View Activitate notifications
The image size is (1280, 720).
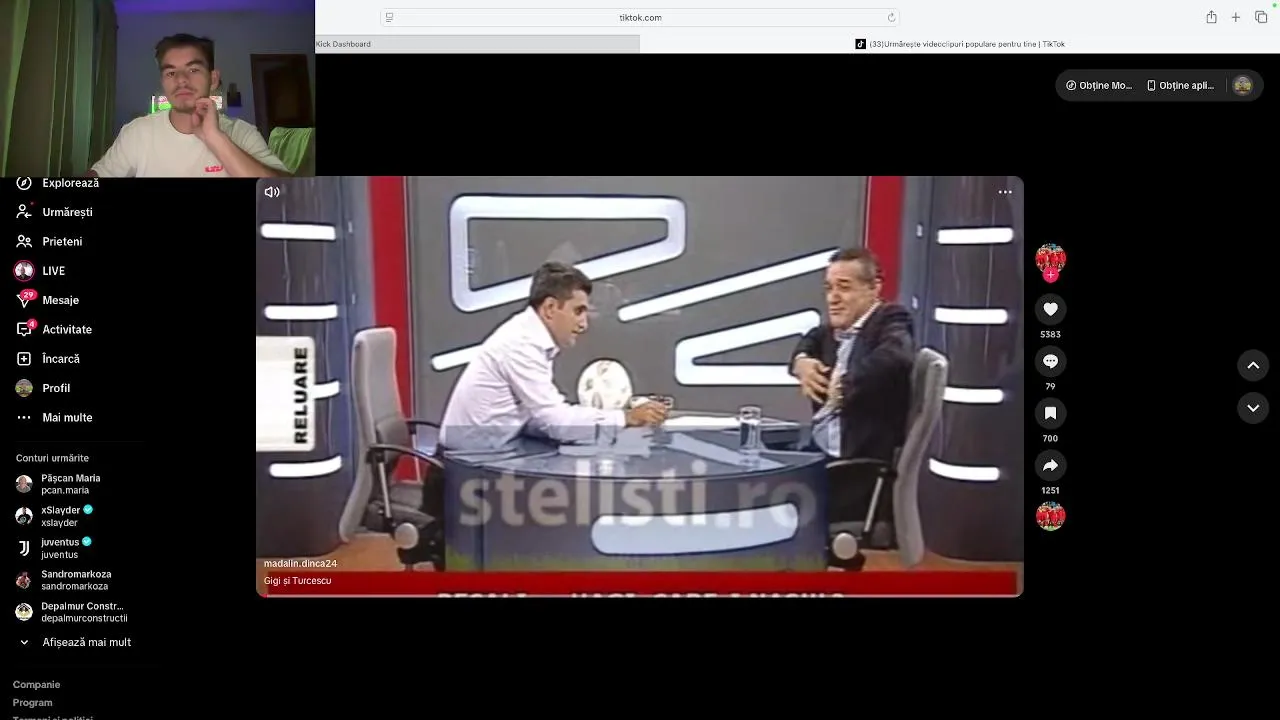pos(66,329)
